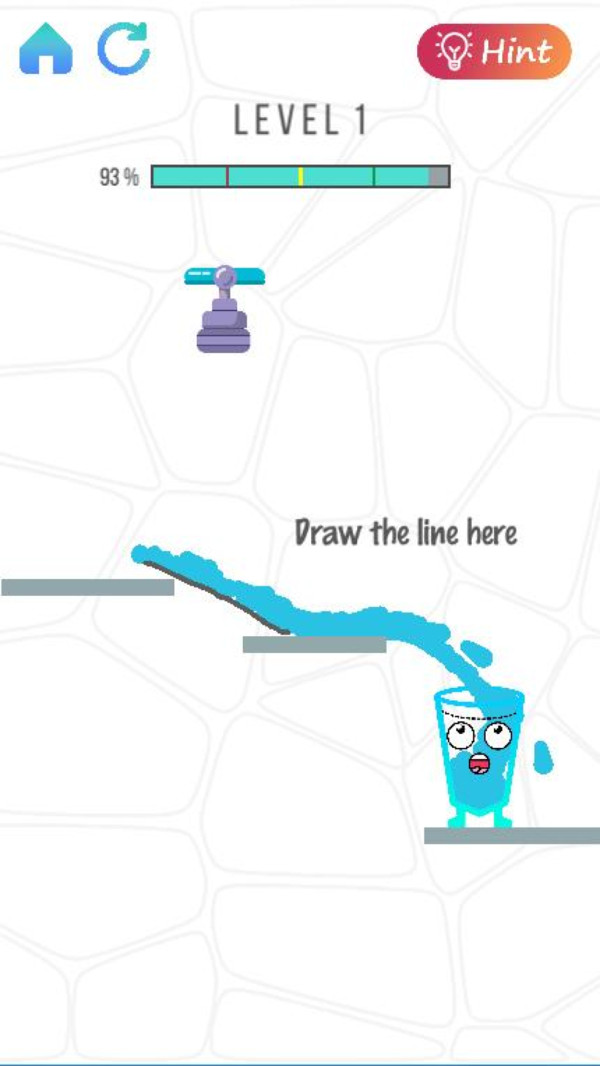The image size is (600, 1066).
Task: Restart the current level
Action: (123, 48)
